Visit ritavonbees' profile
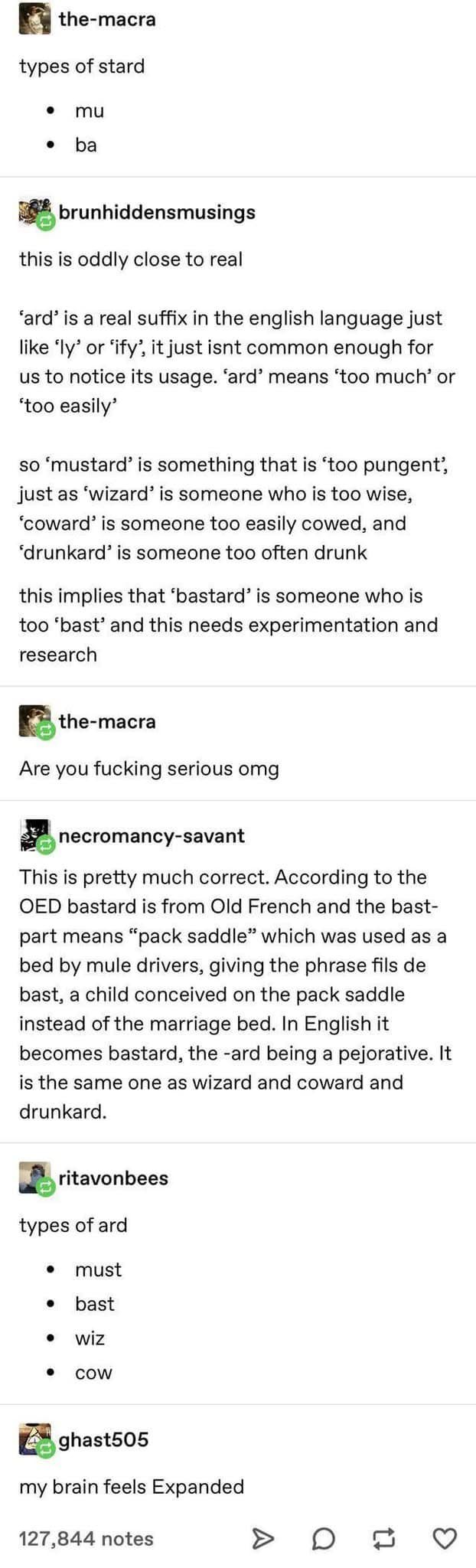The image size is (476, 1568). pos(113,1178)
